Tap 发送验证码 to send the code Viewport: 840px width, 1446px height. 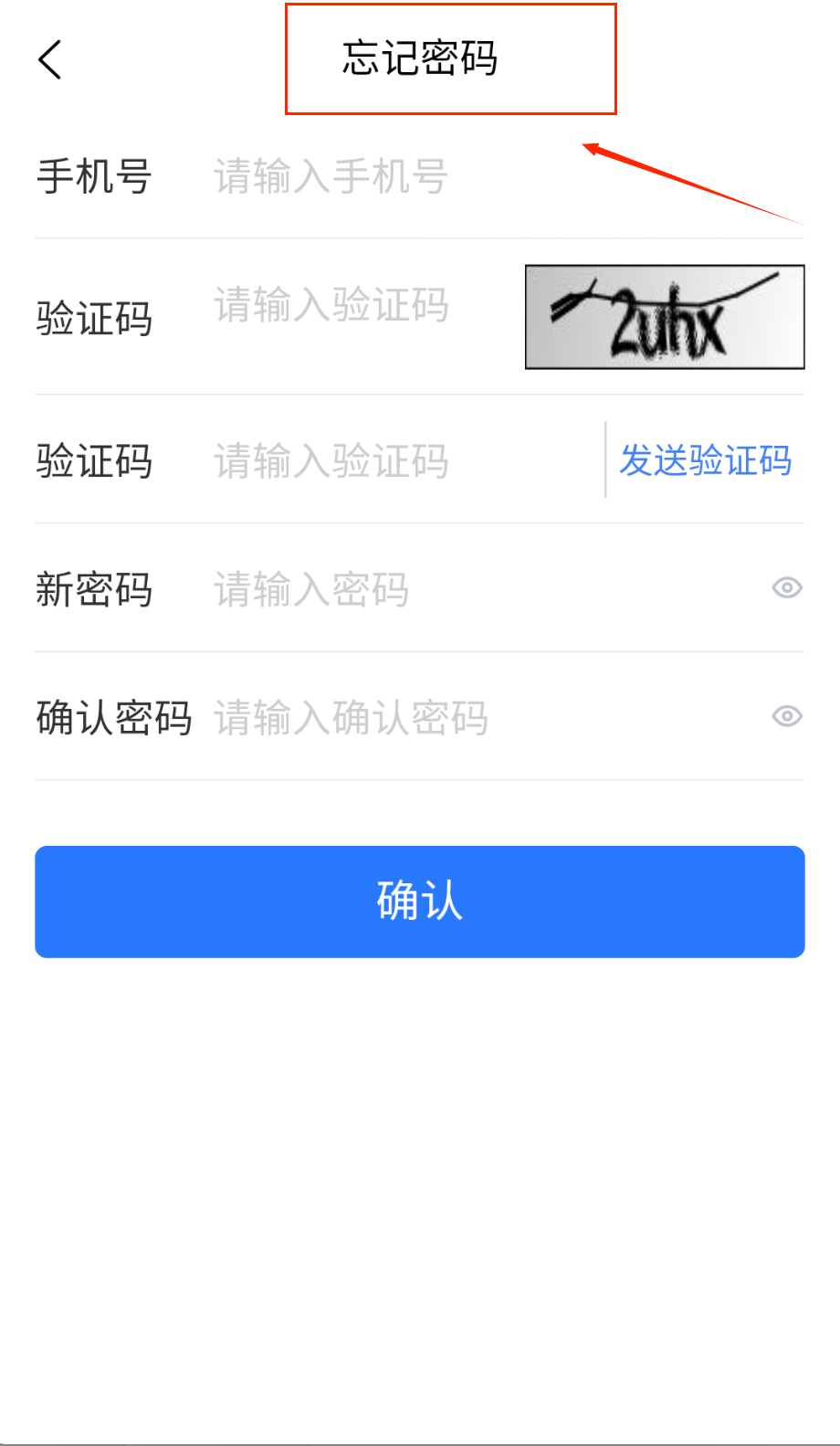[x=705, y=460]
